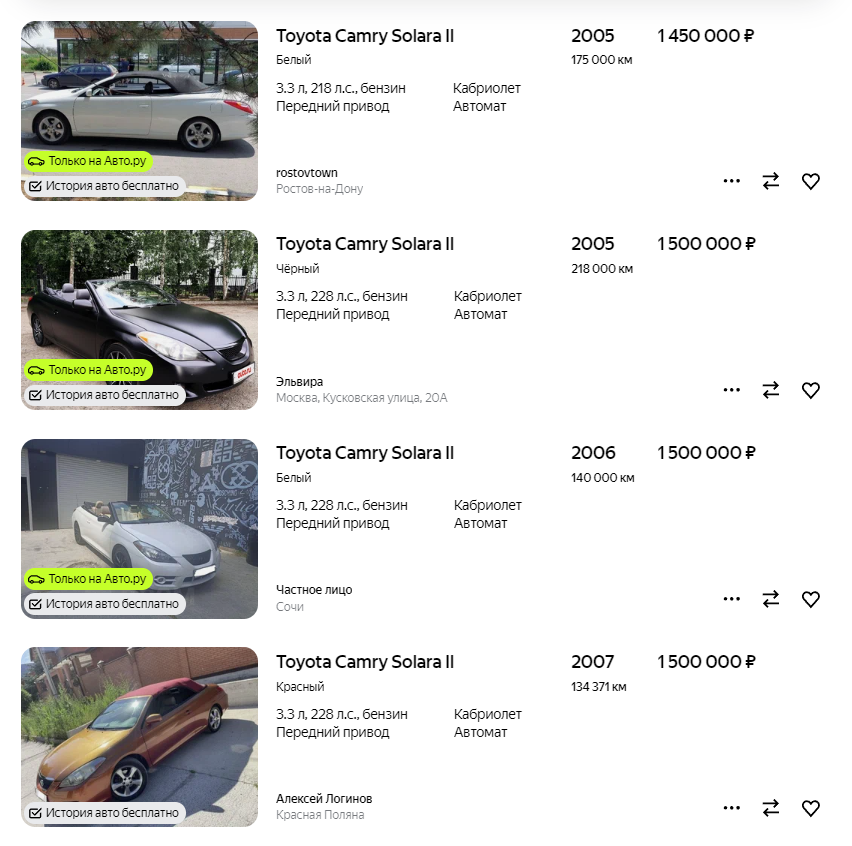Favorite the Сочи Solara listing
This screenshot has height=846, width=852.
[x=811, y=599]
